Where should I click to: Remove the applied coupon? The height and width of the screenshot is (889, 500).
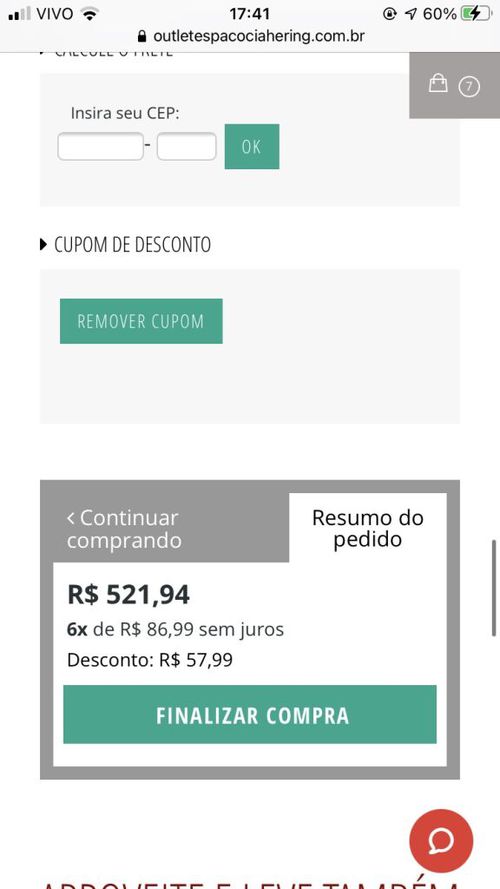141,321
